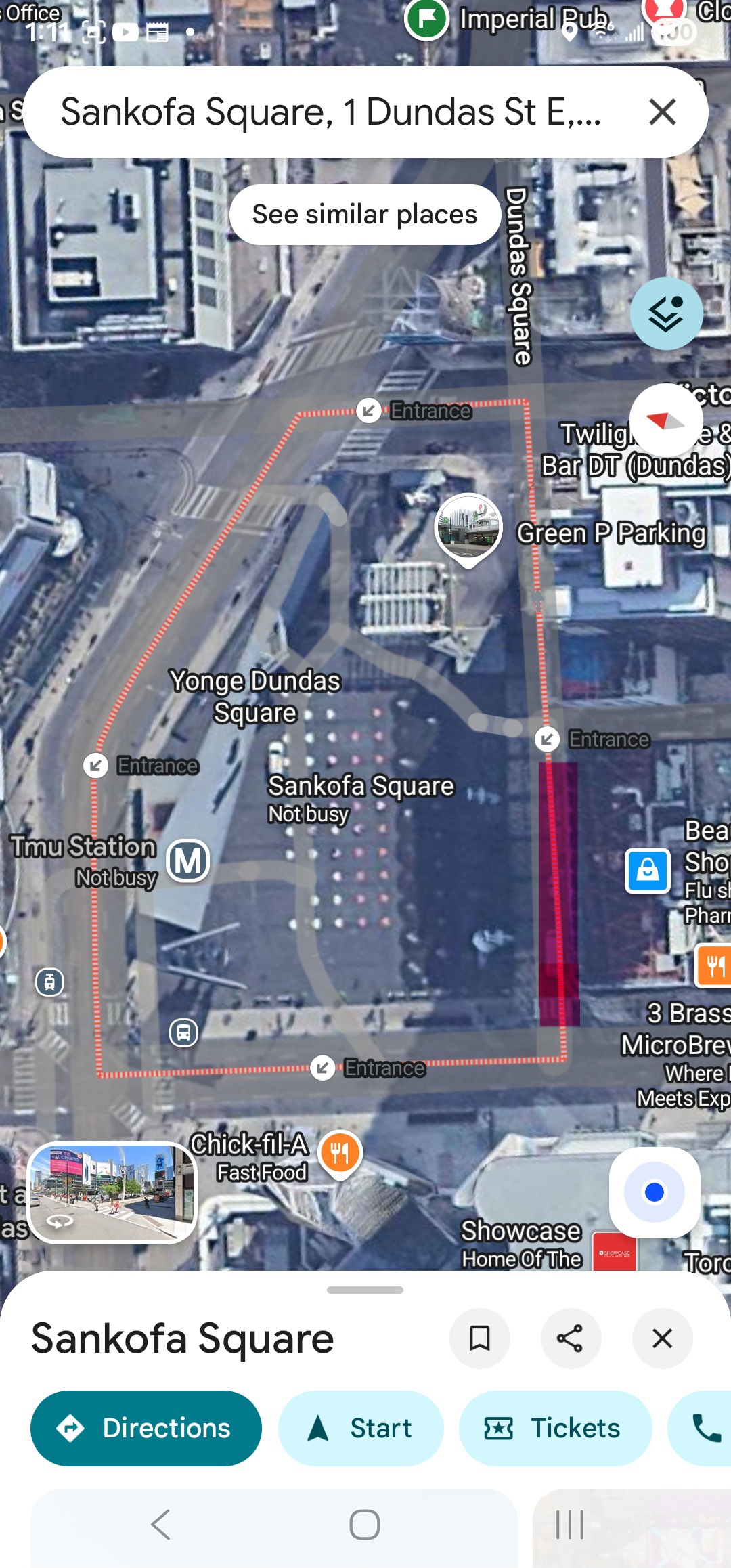Select the Chick-fil-A restaurant pin
Image resolution: width=731 pixels, height=1568 pixels.
[340, 1153]
